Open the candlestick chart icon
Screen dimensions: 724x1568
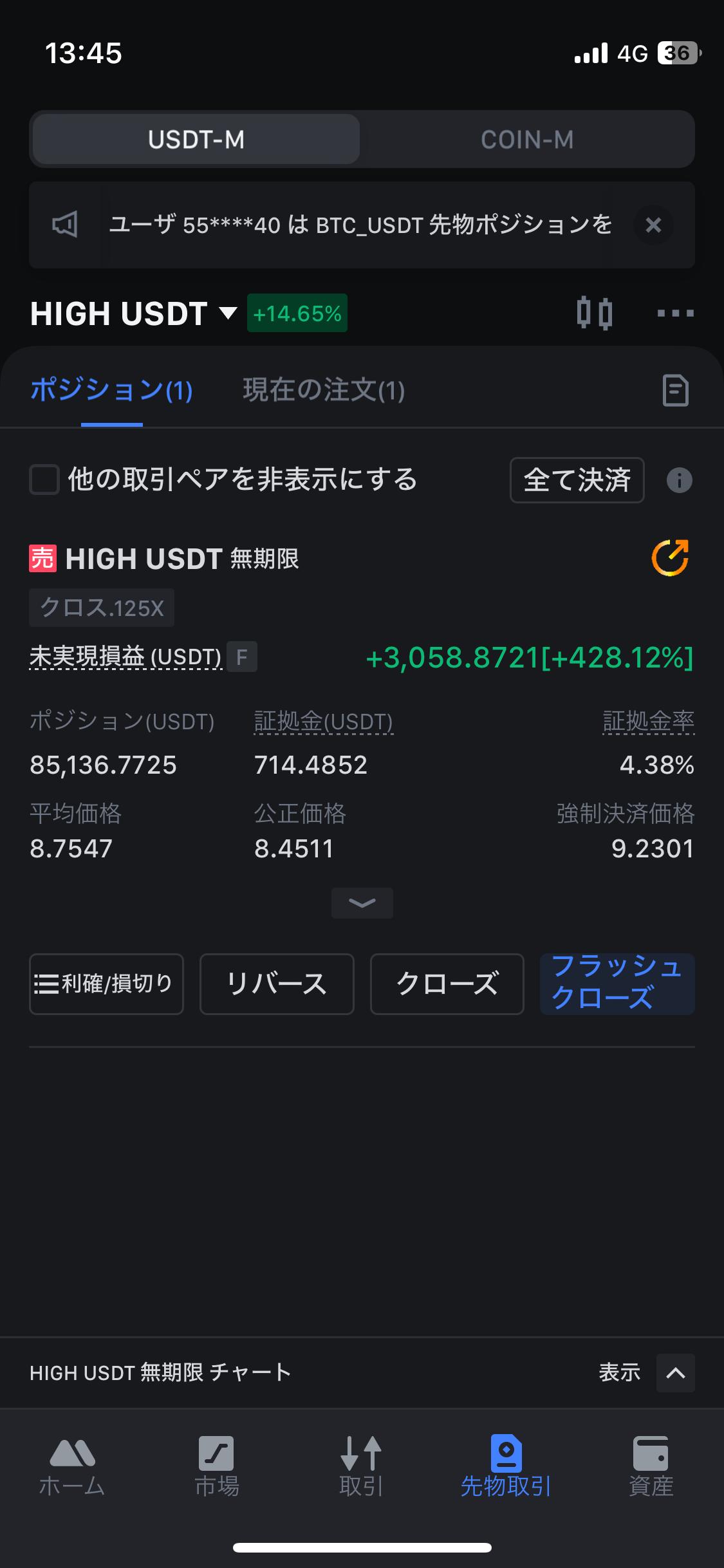[x=595, y=313]
